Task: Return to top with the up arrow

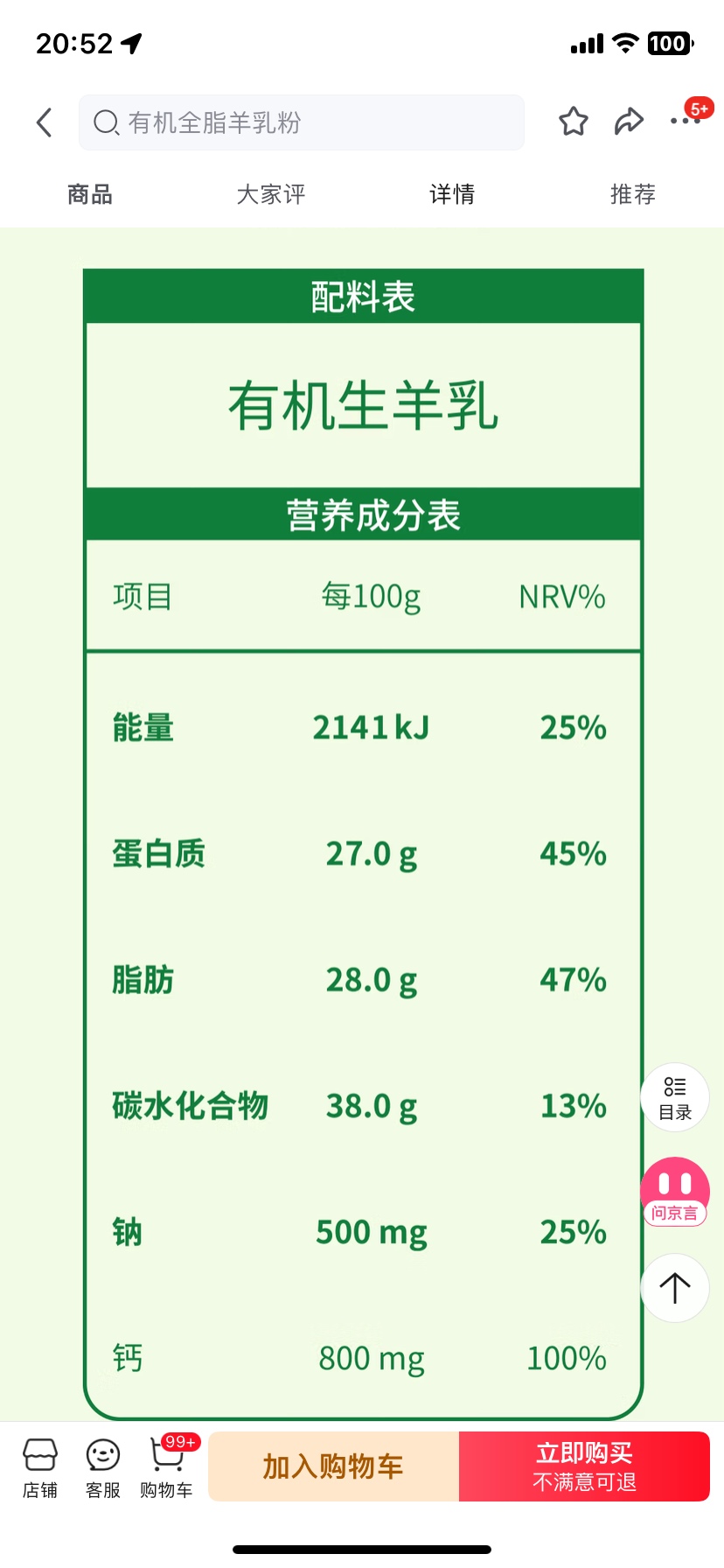Action: pyautogui.click(x=674, y=1288)
